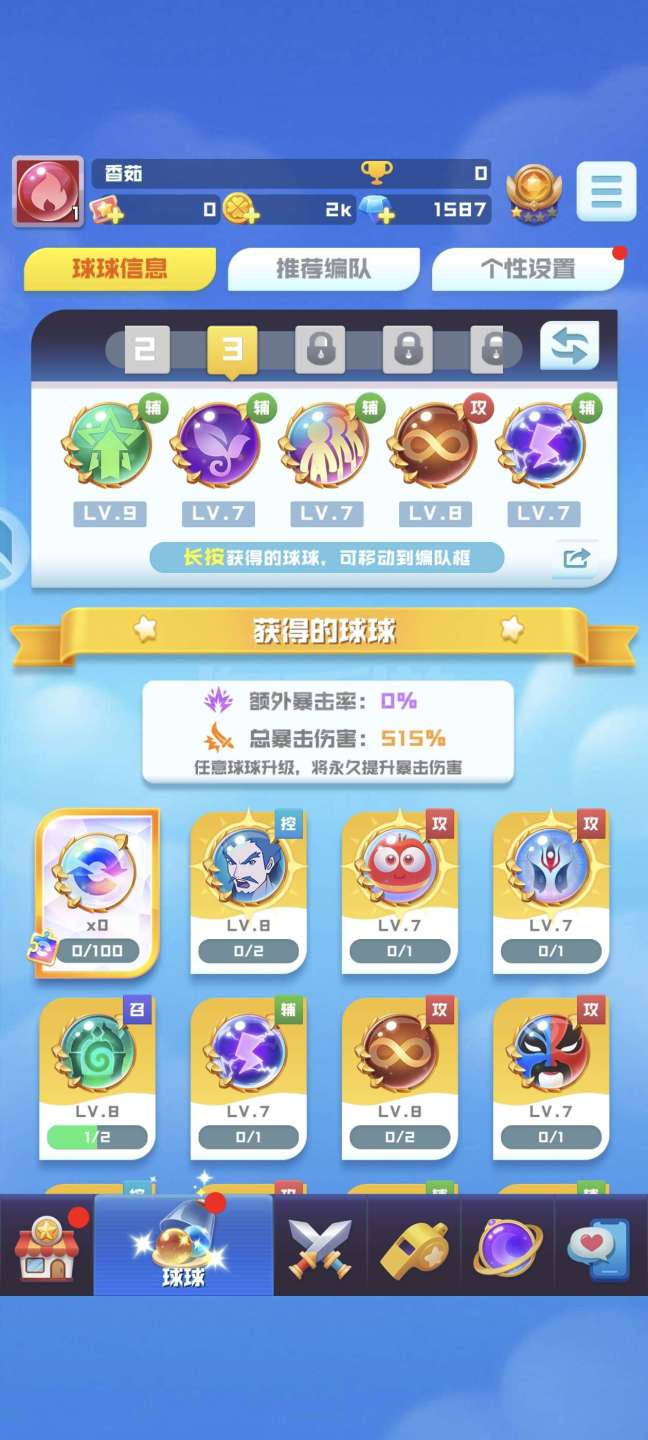This screenshot has height=1440, width=648.
Task: Select team slot 2
Action: tap(145, 349)
